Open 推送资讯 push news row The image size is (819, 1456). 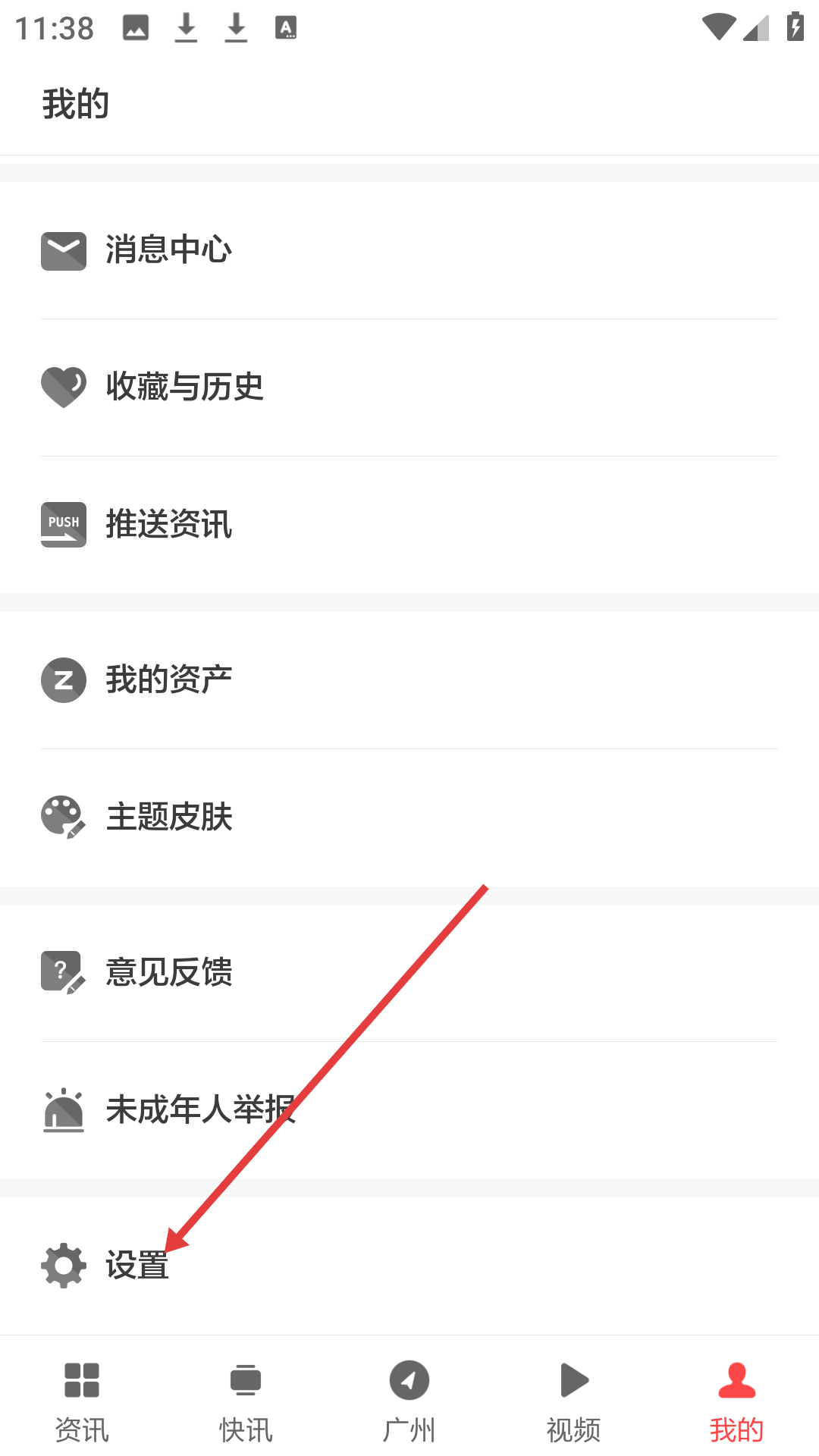(409, 525)
